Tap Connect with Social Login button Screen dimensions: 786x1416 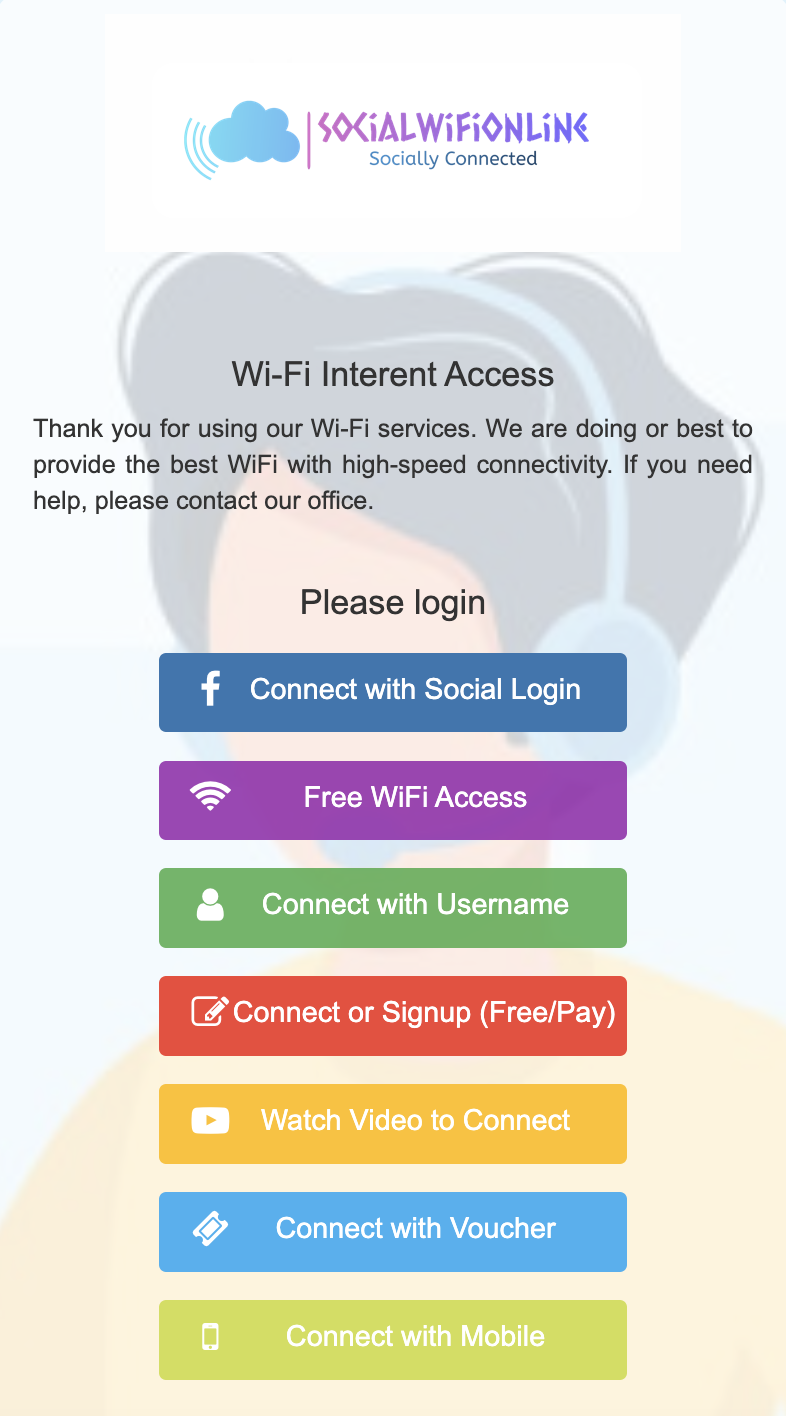393,692
